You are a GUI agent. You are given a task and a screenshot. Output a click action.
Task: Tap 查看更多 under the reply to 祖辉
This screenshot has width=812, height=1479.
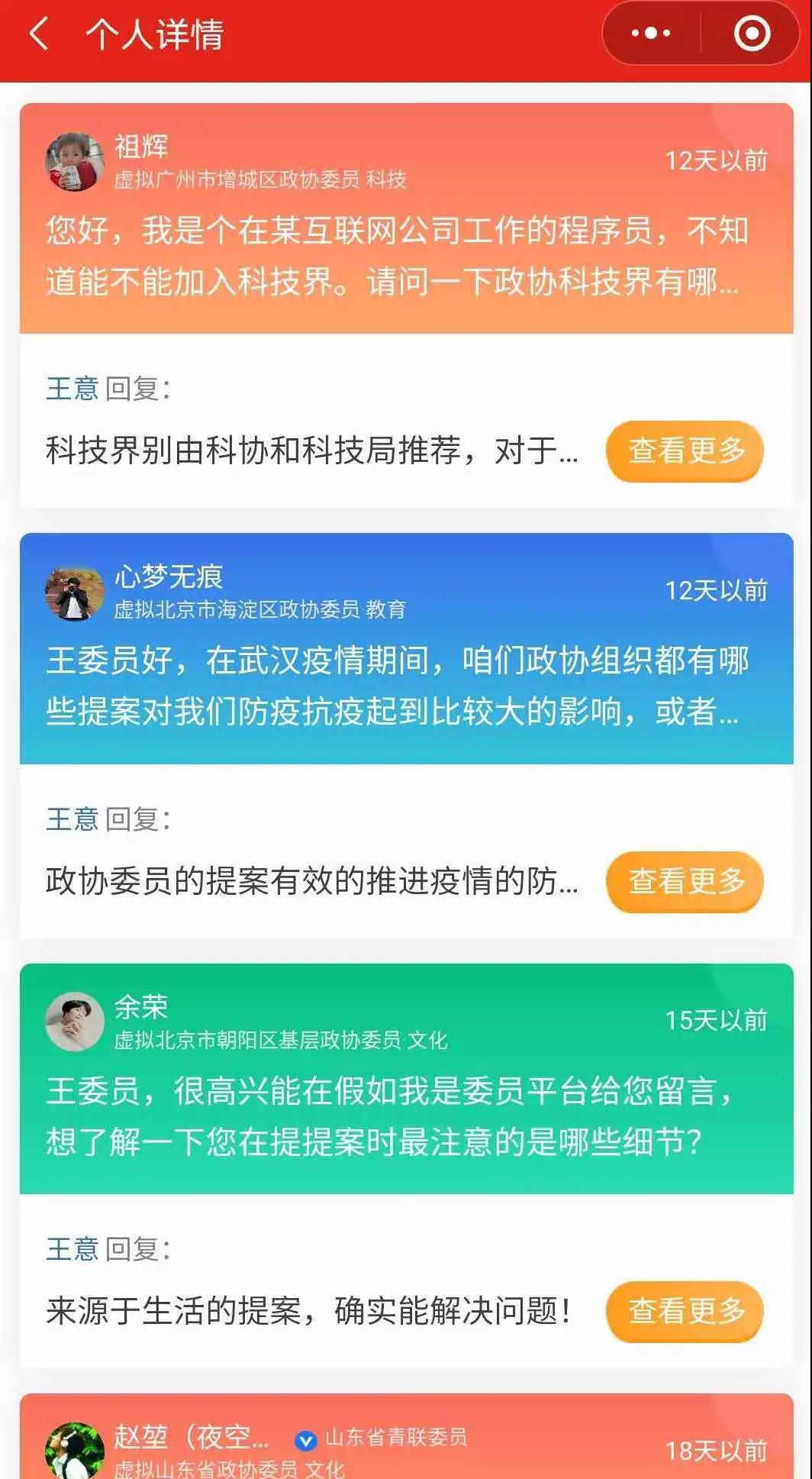[x=685, y=450]
